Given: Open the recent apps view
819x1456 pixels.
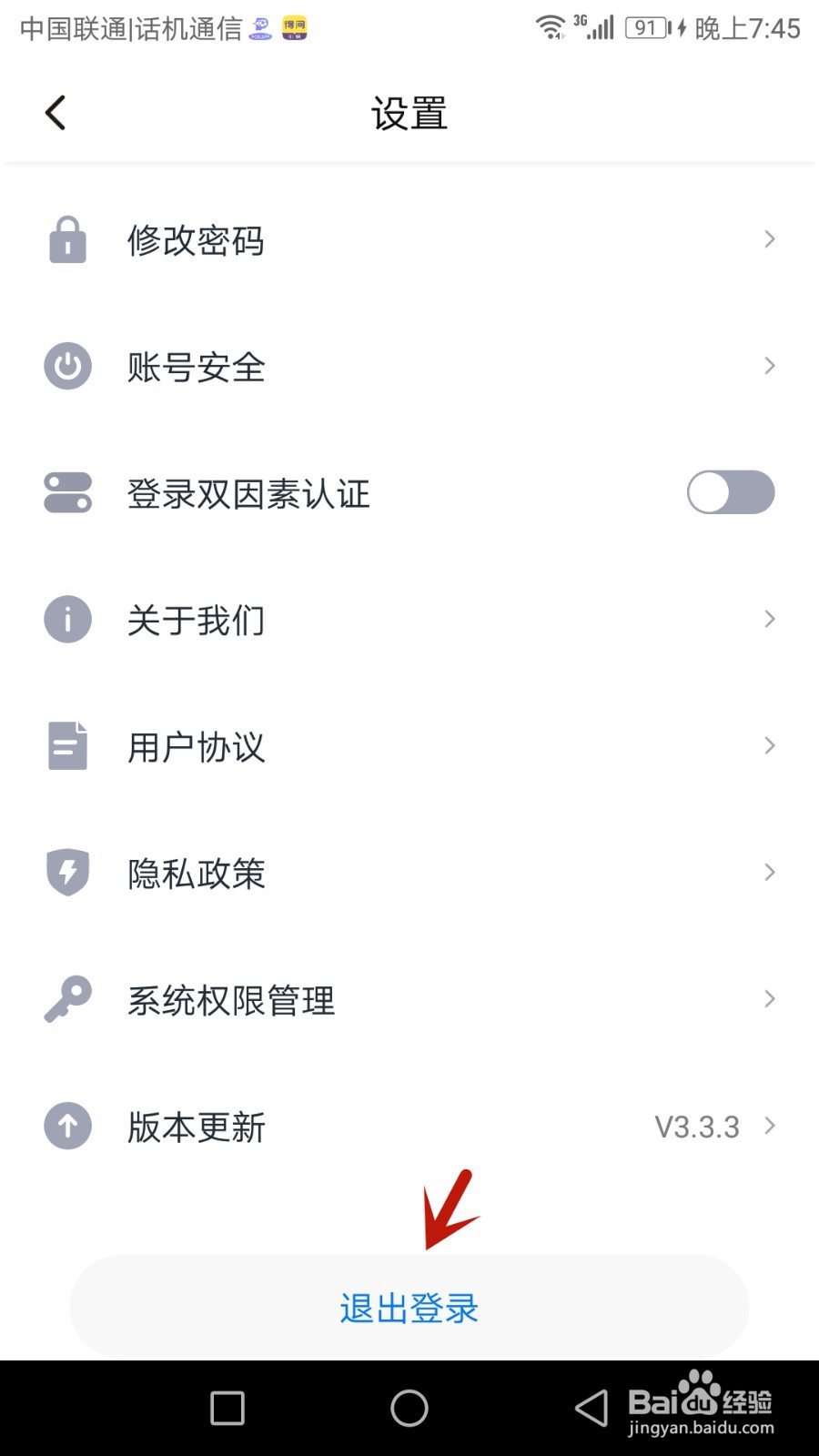Looking at the screenshot, I should 227,1408.
